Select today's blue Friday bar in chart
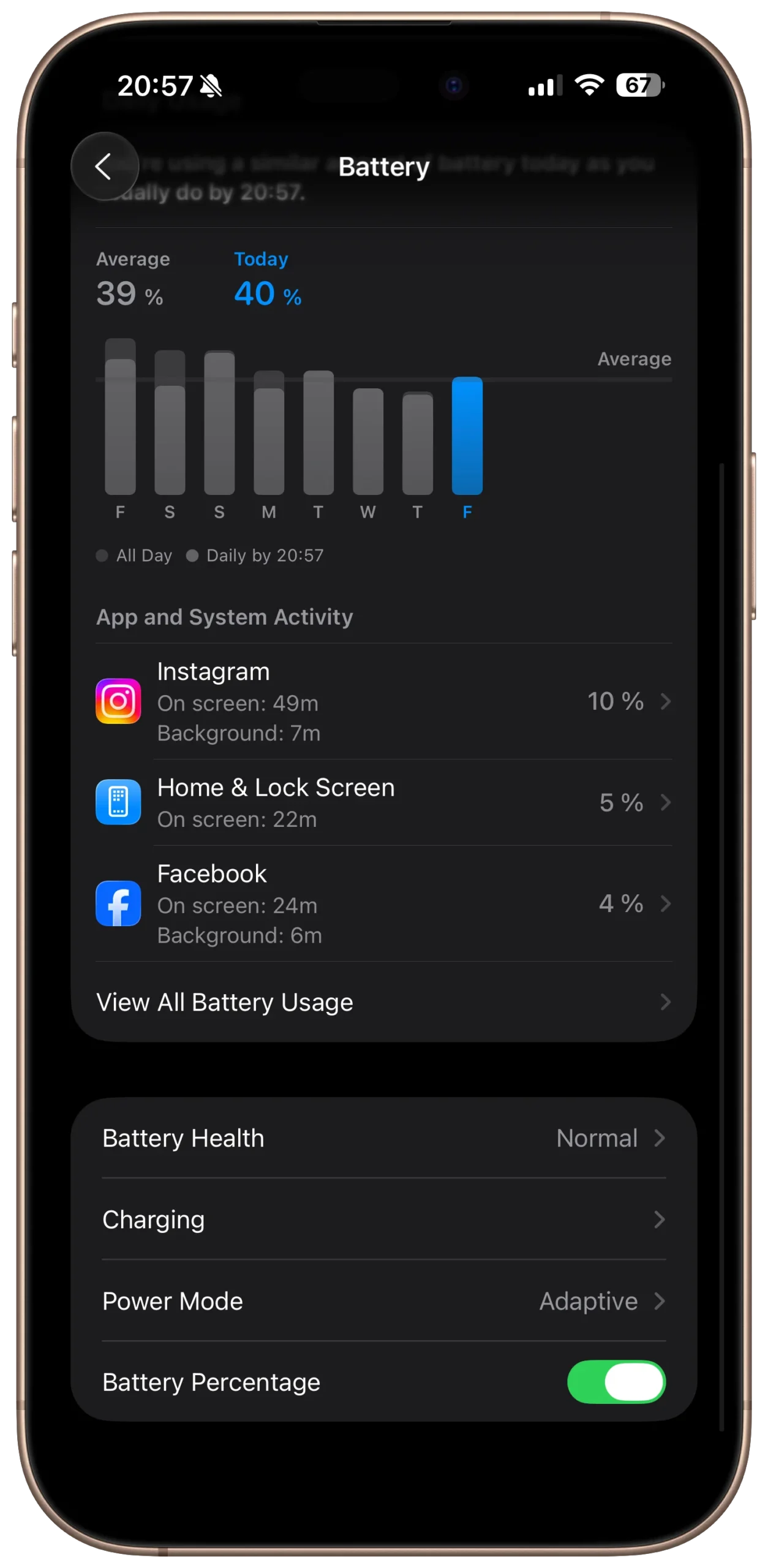This screenshot has width=768, height=1568. (x=467, y=436)
